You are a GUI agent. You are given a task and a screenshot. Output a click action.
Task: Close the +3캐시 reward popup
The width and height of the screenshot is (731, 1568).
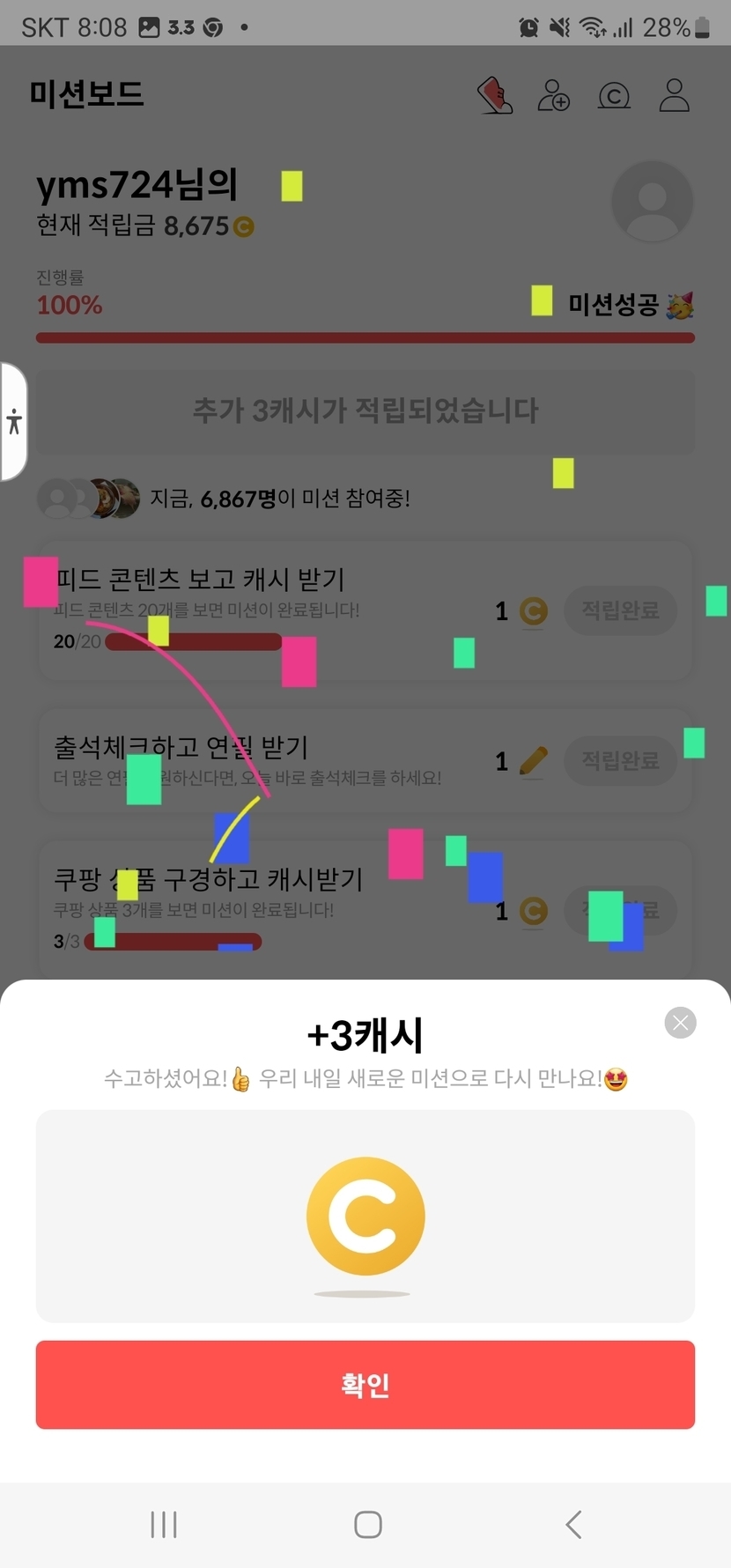point(680,1023)
